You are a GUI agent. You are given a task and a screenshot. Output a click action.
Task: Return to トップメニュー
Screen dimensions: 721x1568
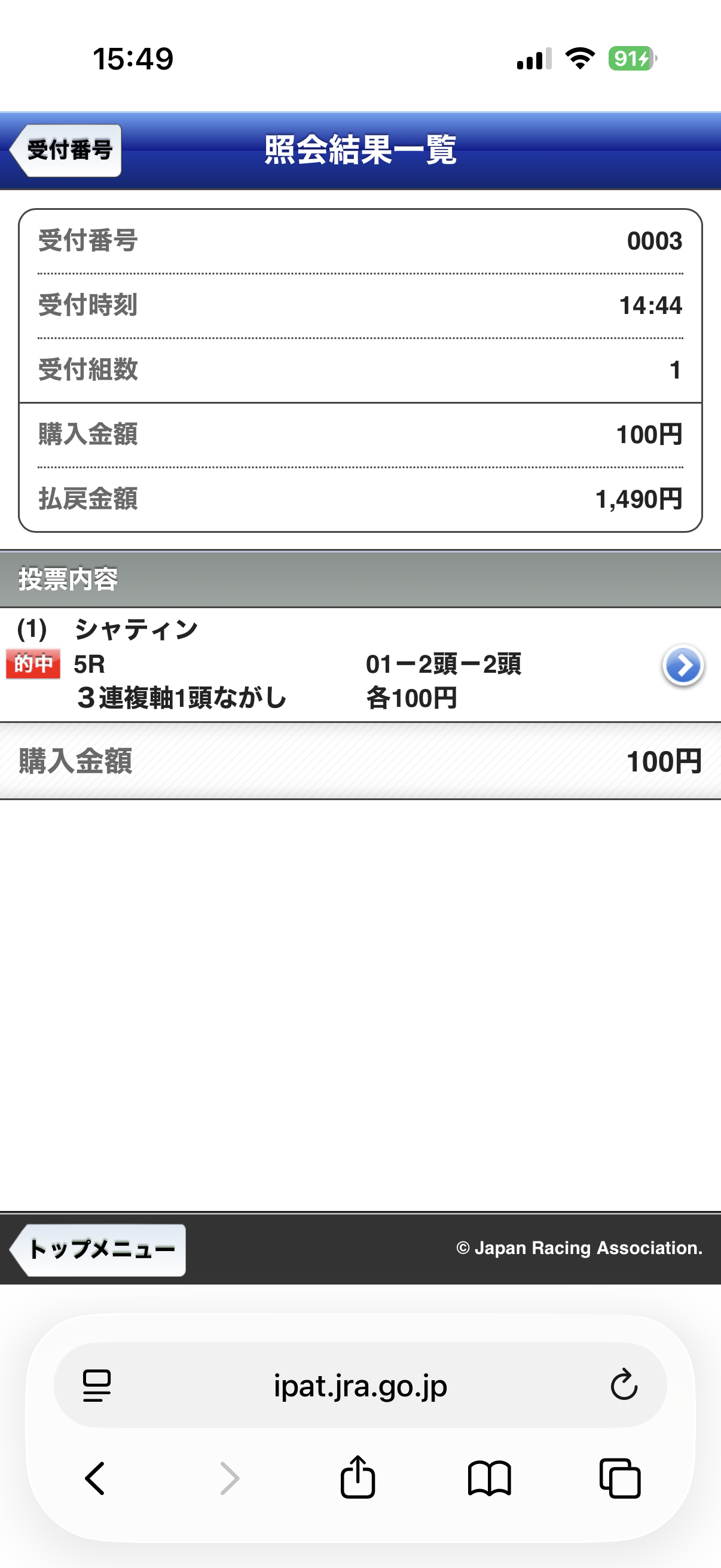pos(99,1250)
